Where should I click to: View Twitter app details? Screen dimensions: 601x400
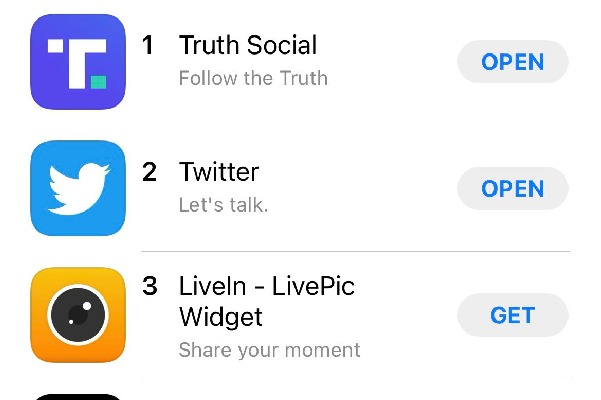(219, 172)
